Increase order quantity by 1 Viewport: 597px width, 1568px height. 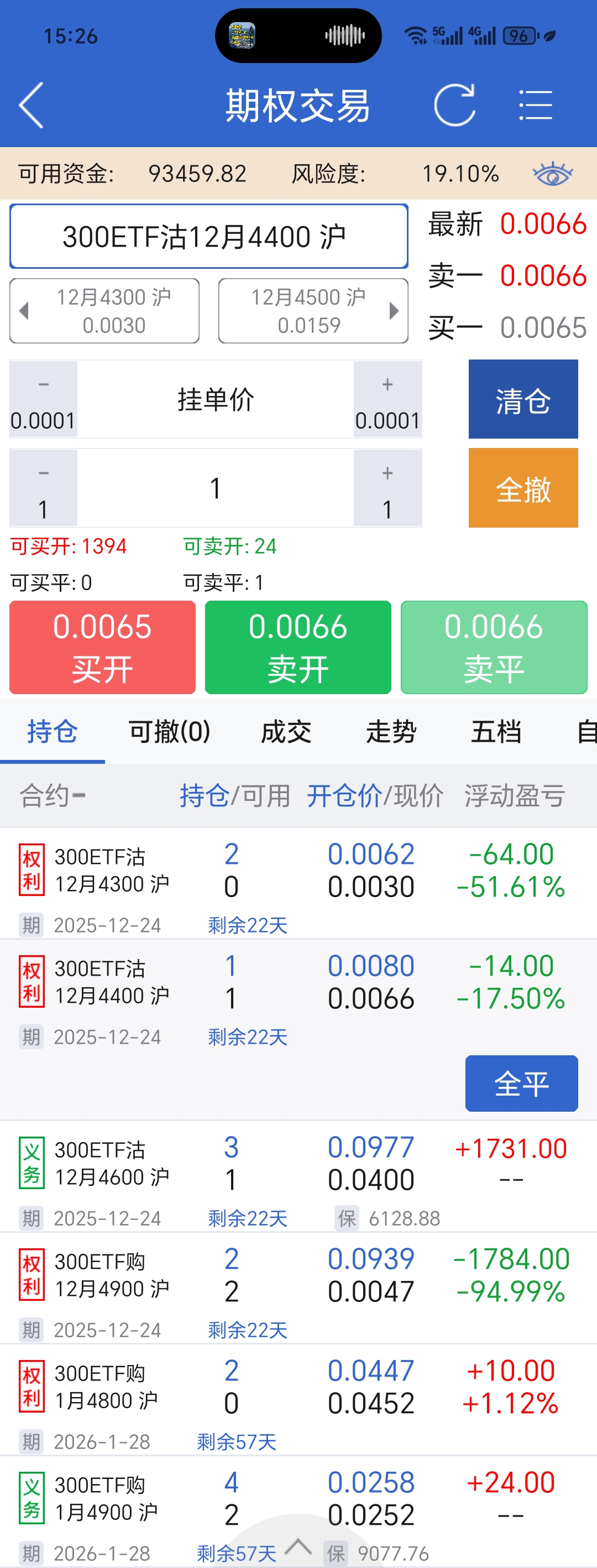coord(387,488)
